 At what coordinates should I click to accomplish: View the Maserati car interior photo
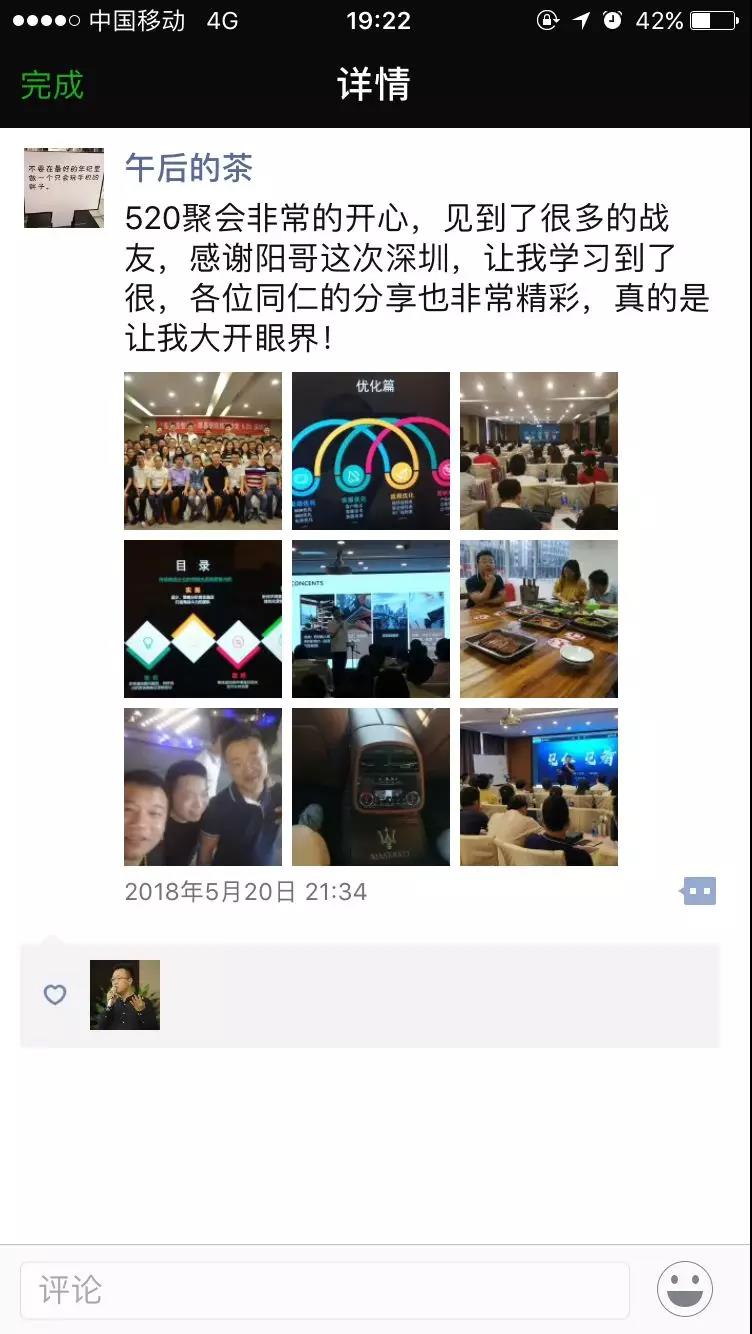click(371, 787)
